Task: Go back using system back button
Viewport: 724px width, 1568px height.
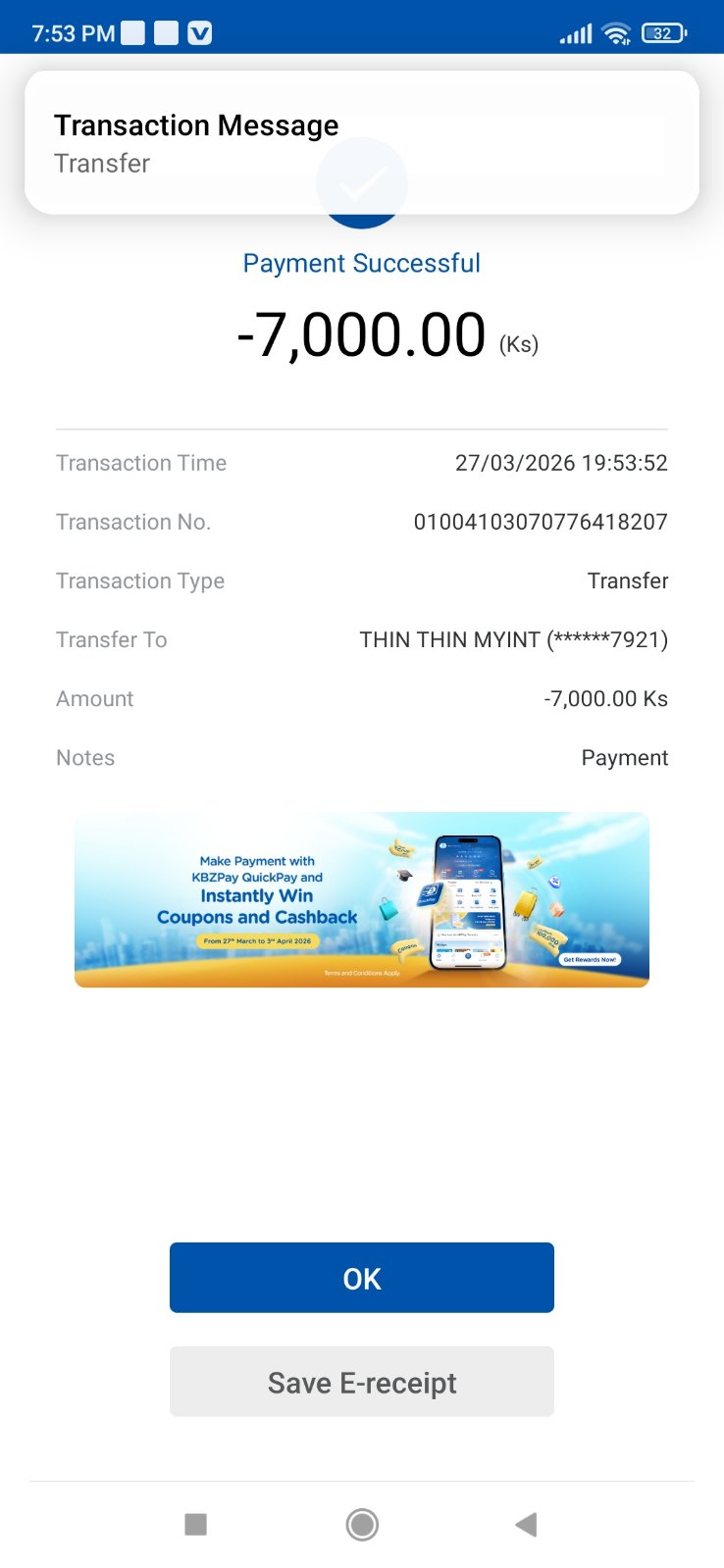Action: (526, 1524)
